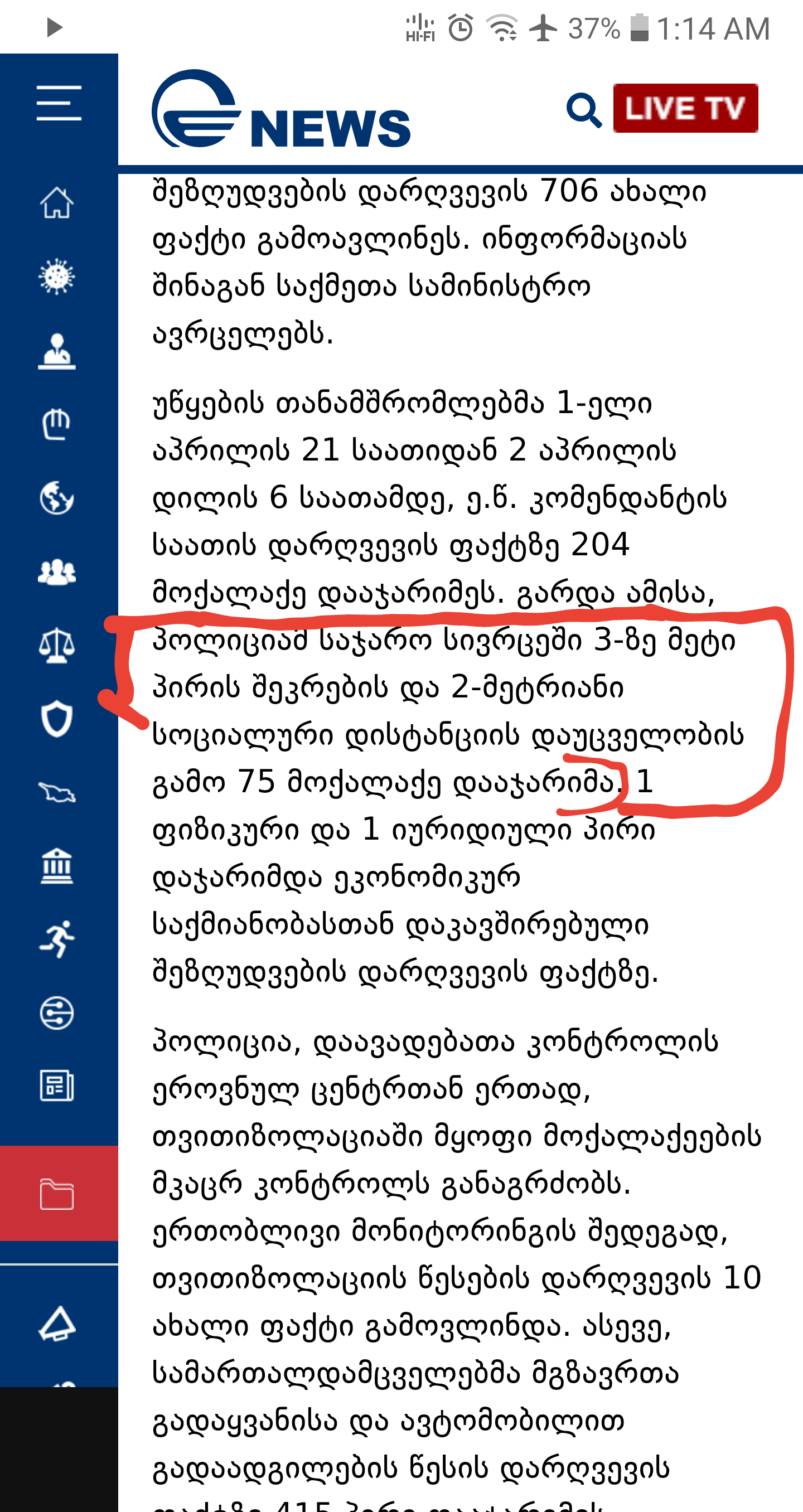This screenshot has width=803, height=1512.
Task: Open the shield security section
Action: coord(57,719)
